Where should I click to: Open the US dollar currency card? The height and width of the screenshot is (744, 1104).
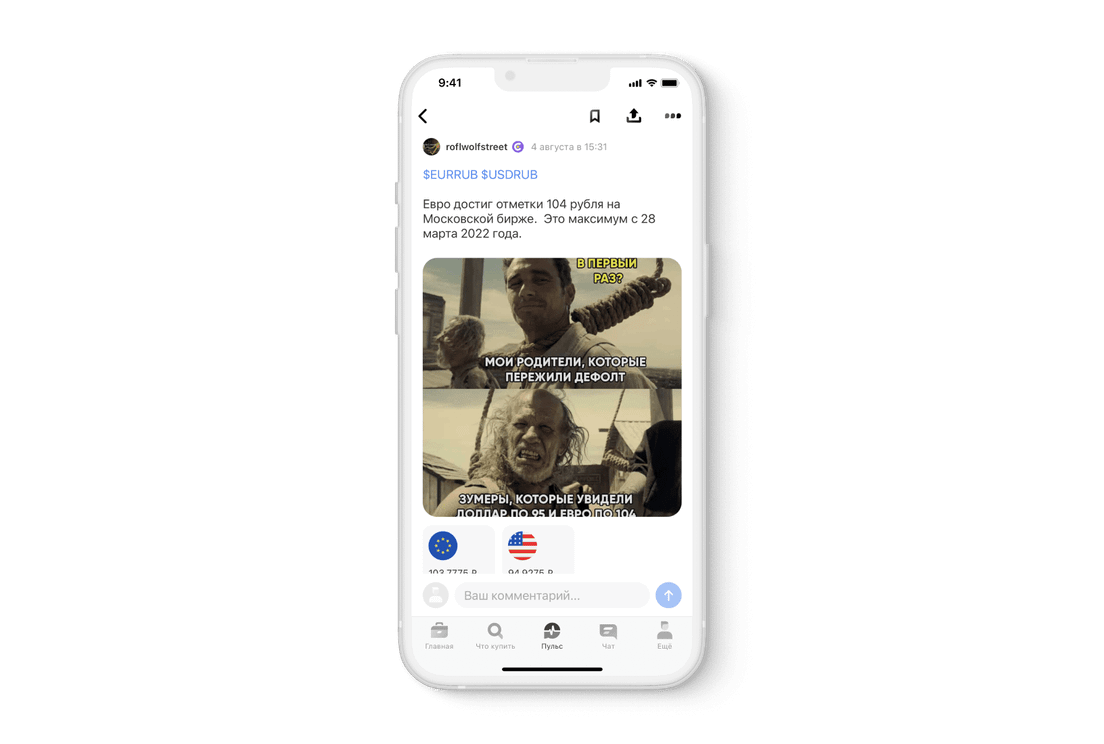coord(538,550)
